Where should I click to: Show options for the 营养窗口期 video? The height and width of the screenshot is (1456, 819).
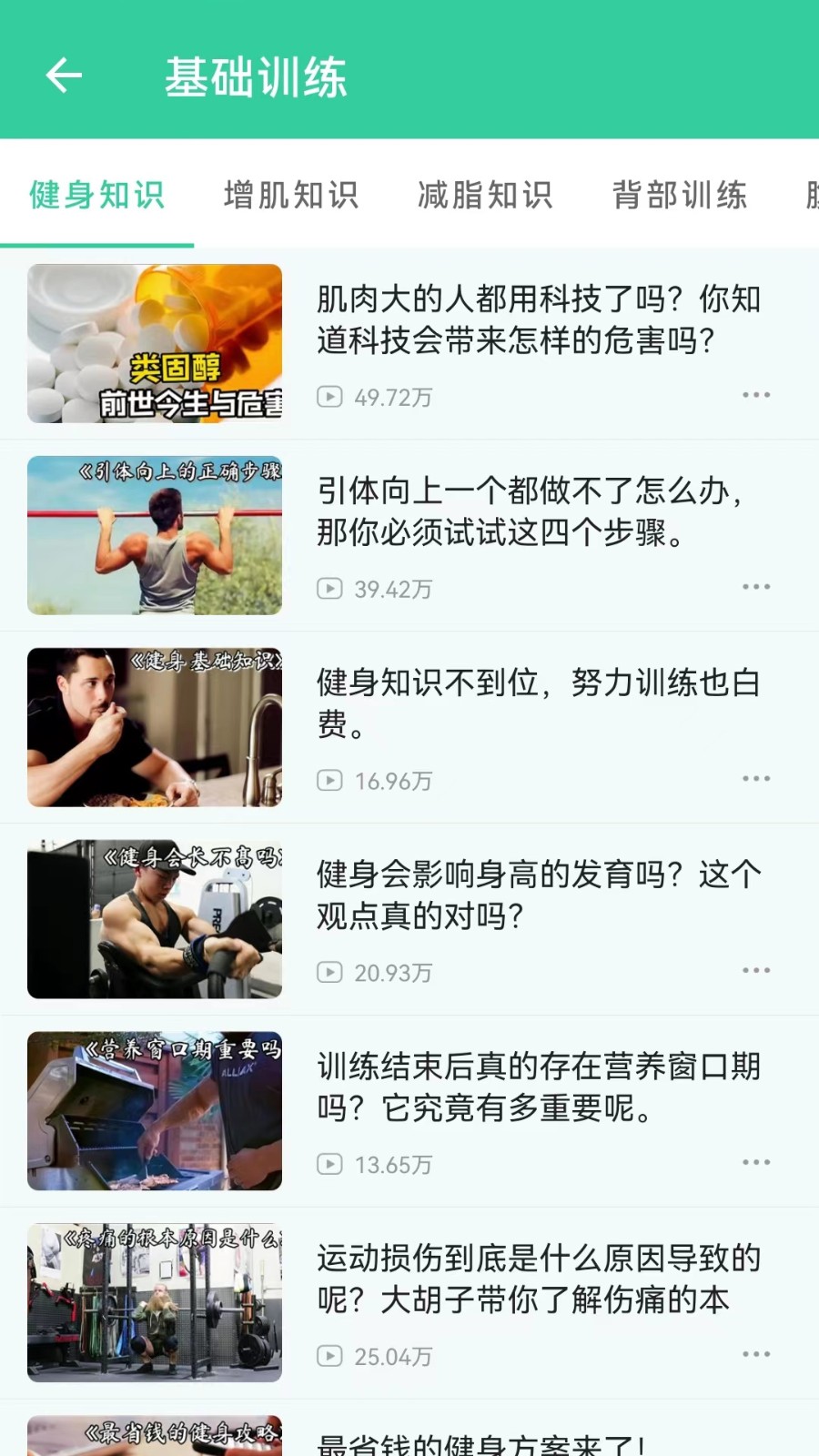[x=756, y=1163]
